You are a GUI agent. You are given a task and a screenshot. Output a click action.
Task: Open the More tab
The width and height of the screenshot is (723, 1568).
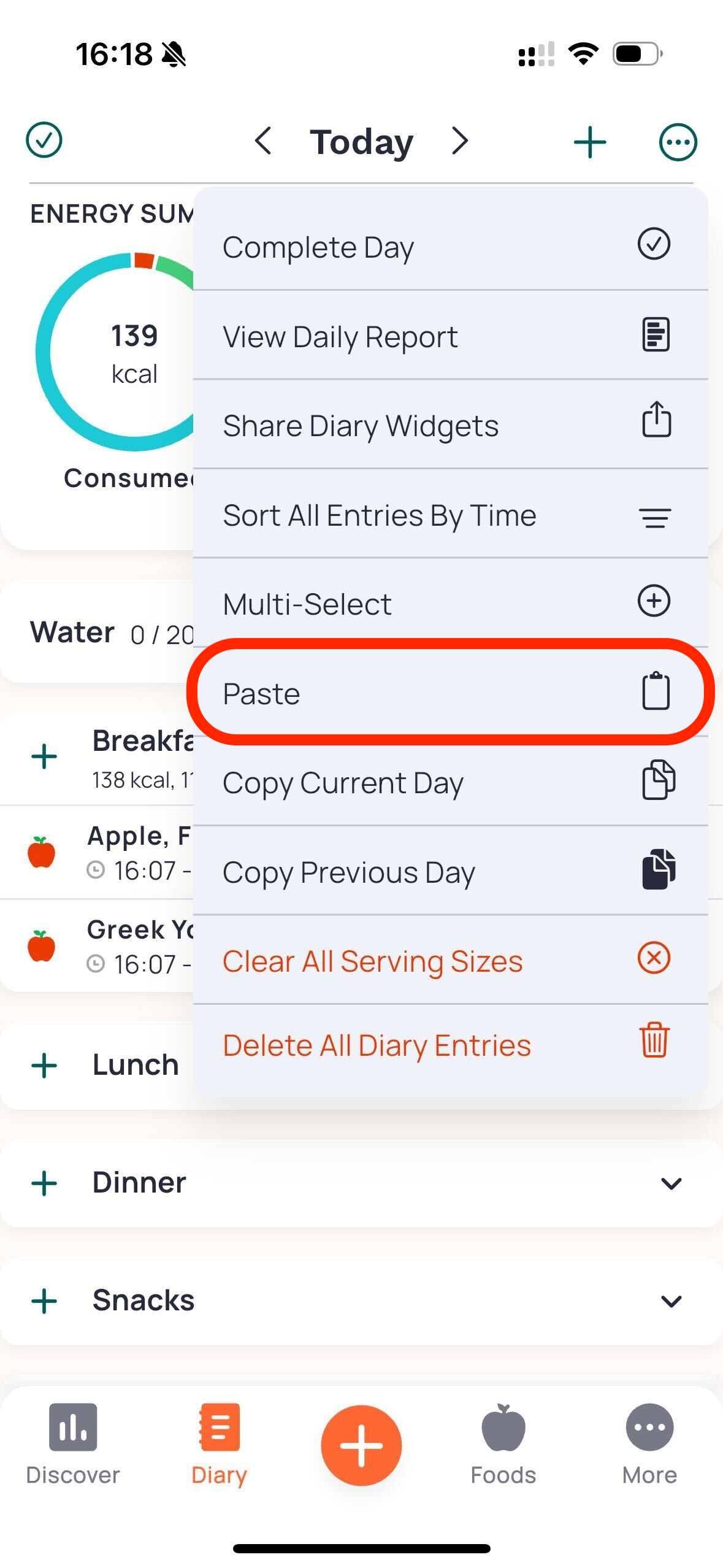click(x=649, y=1443)
